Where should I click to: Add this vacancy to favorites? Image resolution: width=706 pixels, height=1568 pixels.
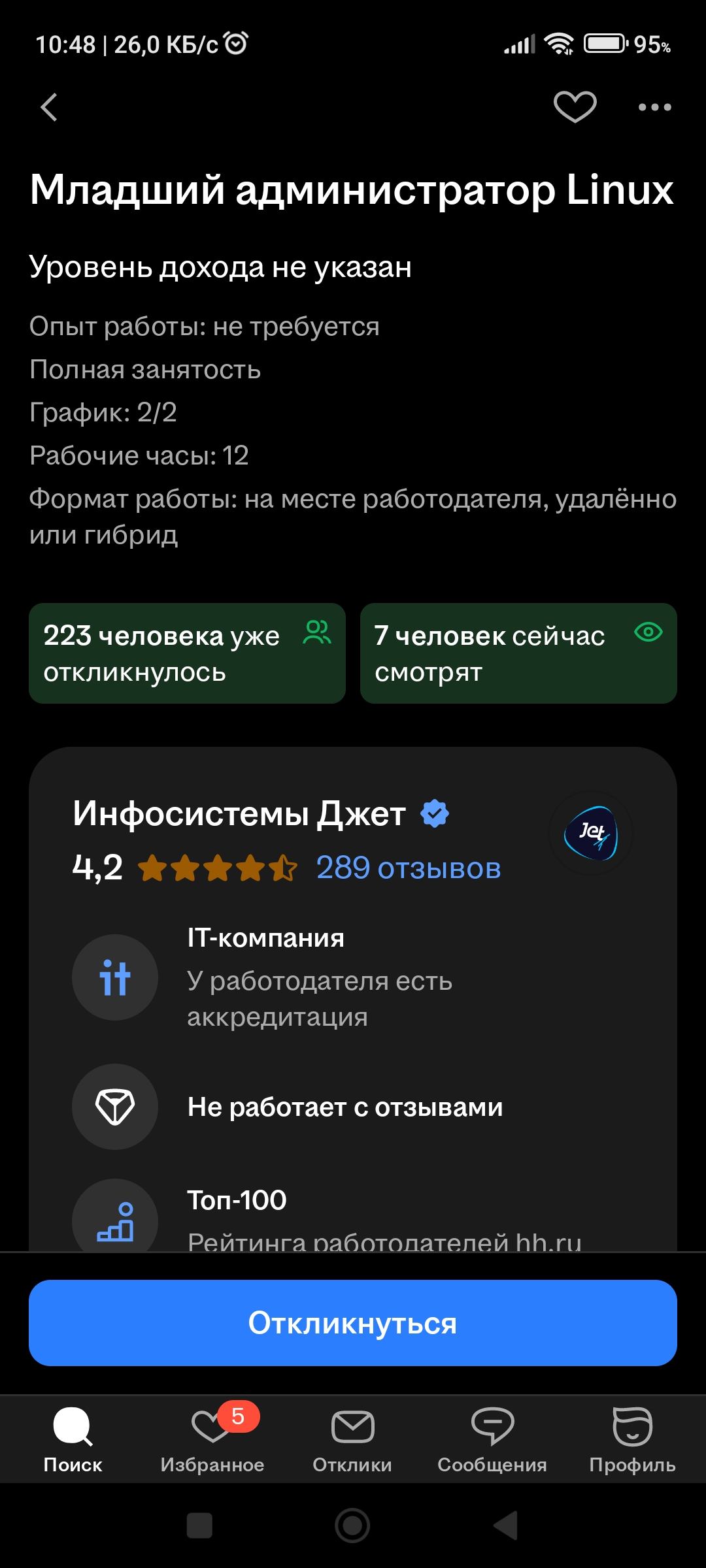[x=575, y=106]
